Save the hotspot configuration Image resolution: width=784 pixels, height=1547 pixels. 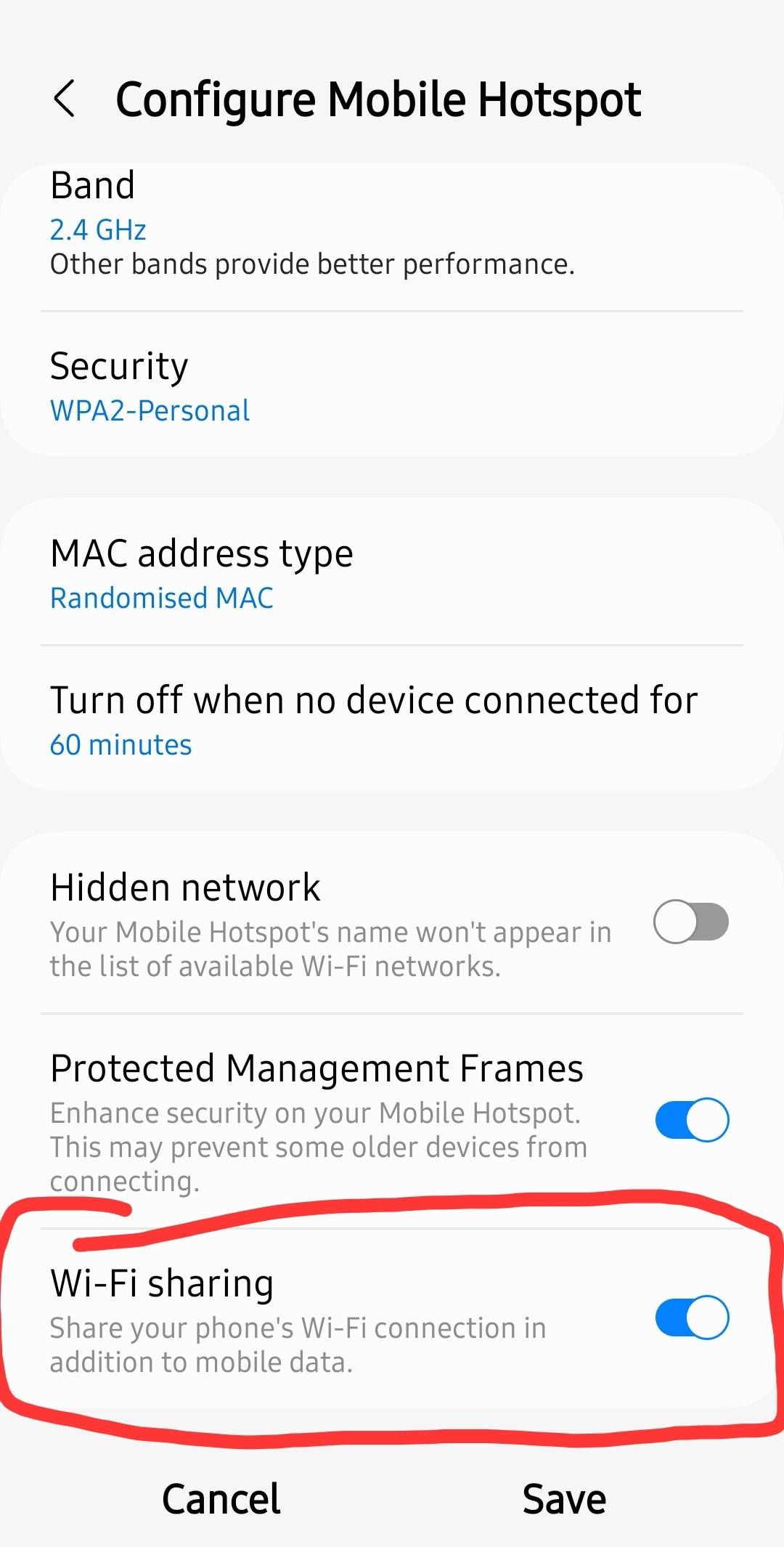[564, 1498]
